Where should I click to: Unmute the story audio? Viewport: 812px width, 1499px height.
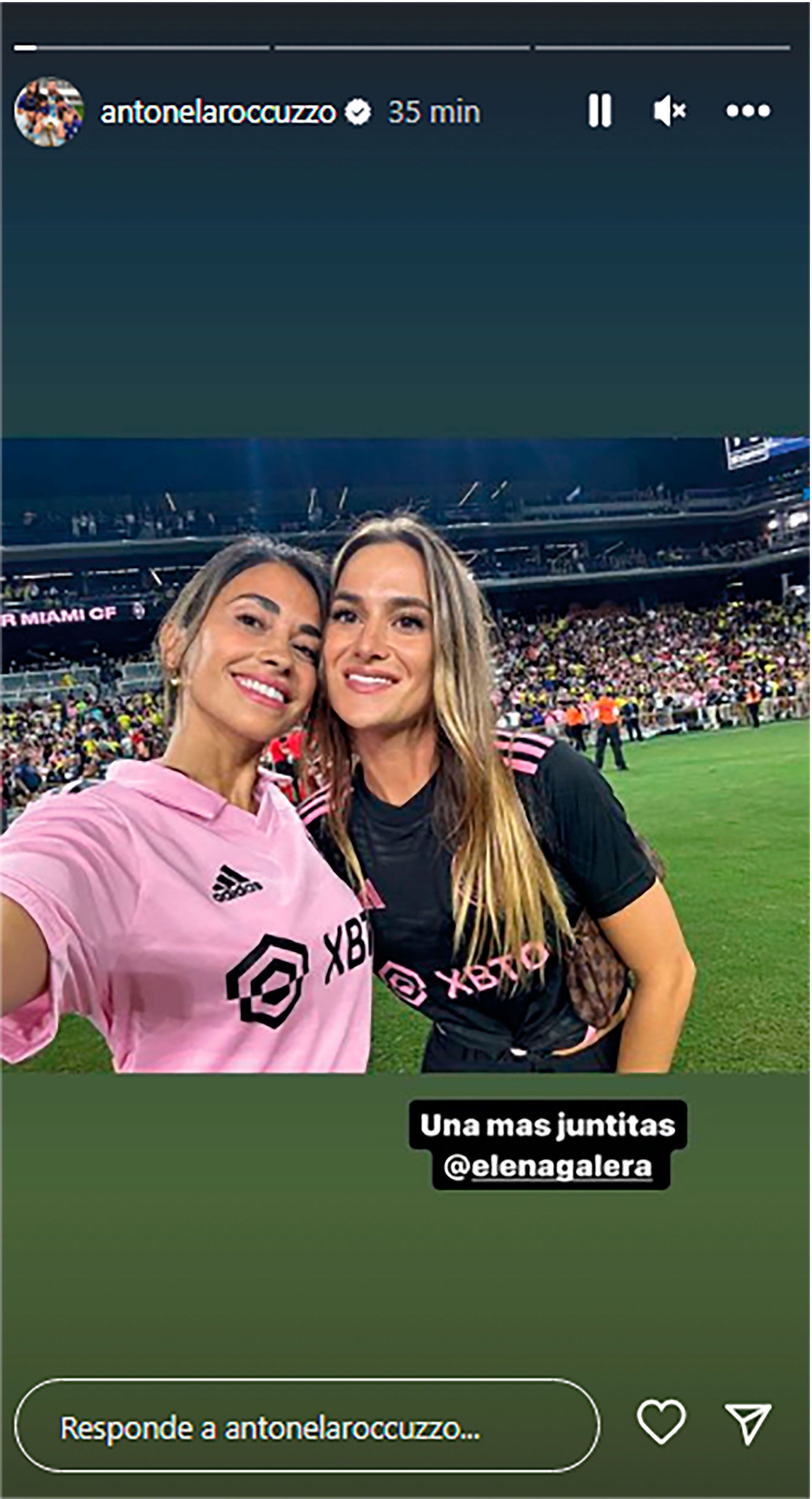point(669,110)
